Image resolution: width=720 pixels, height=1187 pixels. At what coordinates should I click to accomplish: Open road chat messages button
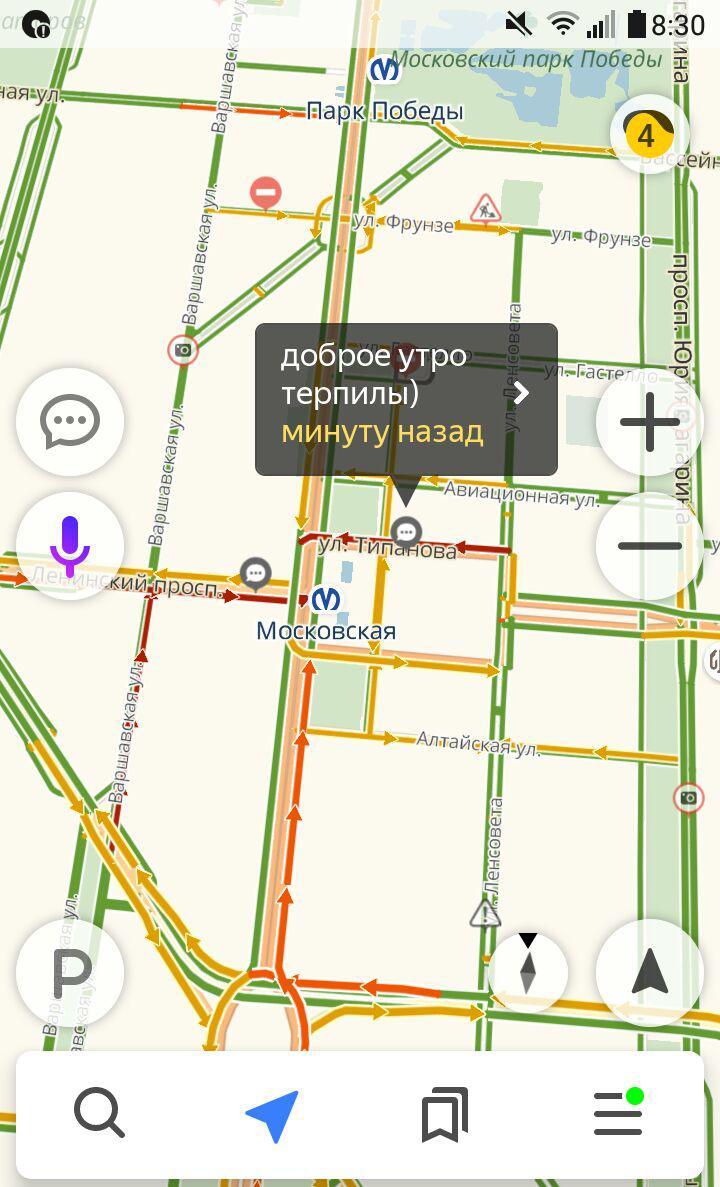[70, 421]
